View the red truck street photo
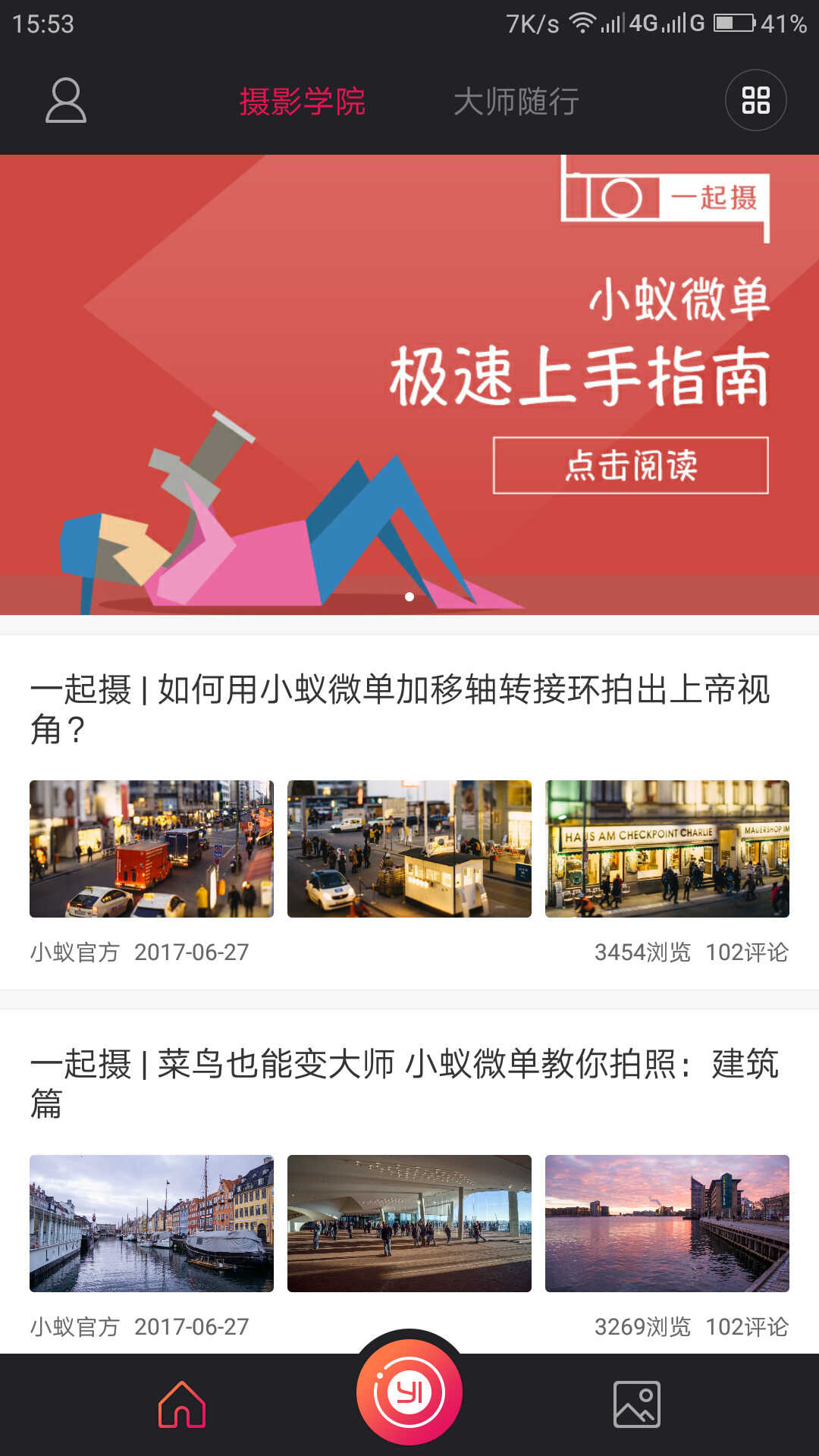Screen dimensions: 819x1456 [152, 849]
